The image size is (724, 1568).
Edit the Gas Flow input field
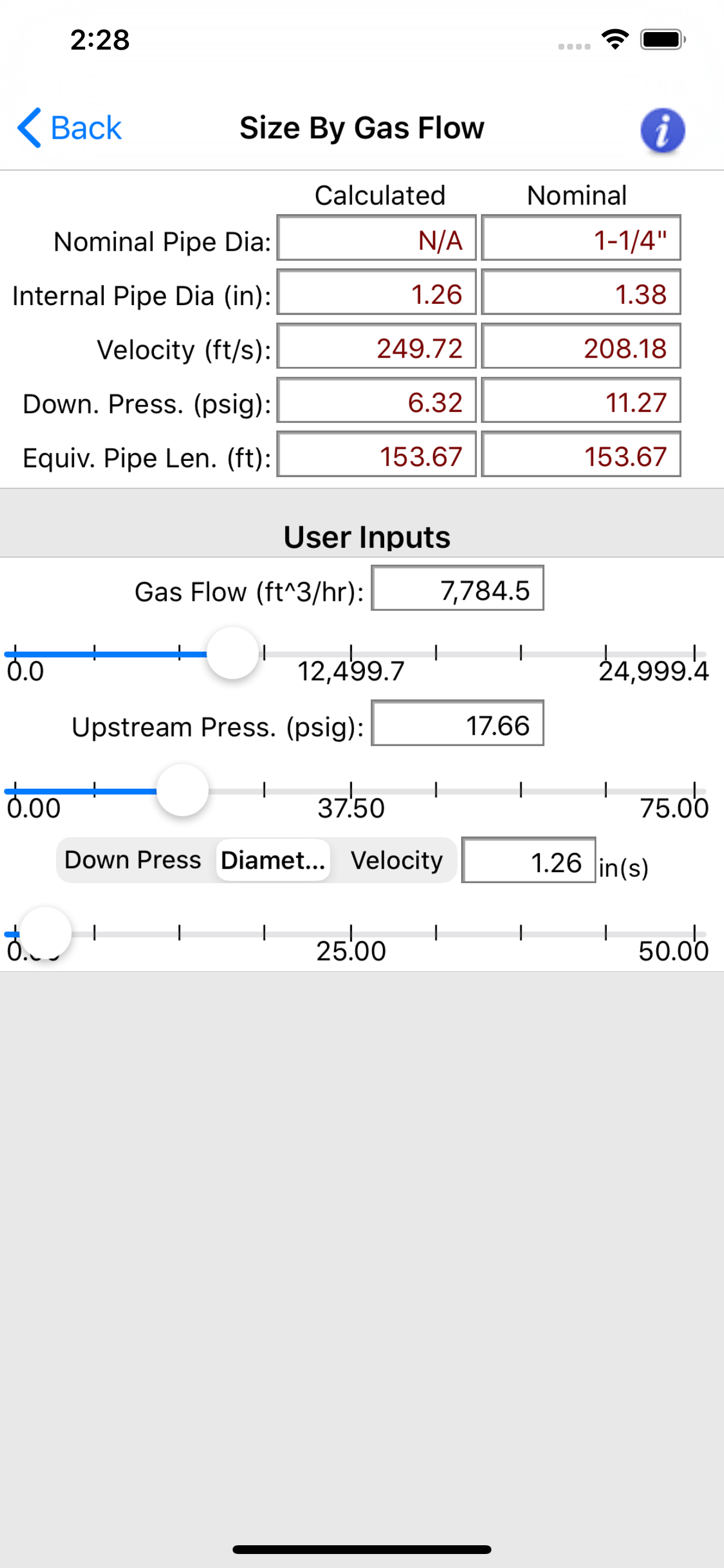coord(458,589)
